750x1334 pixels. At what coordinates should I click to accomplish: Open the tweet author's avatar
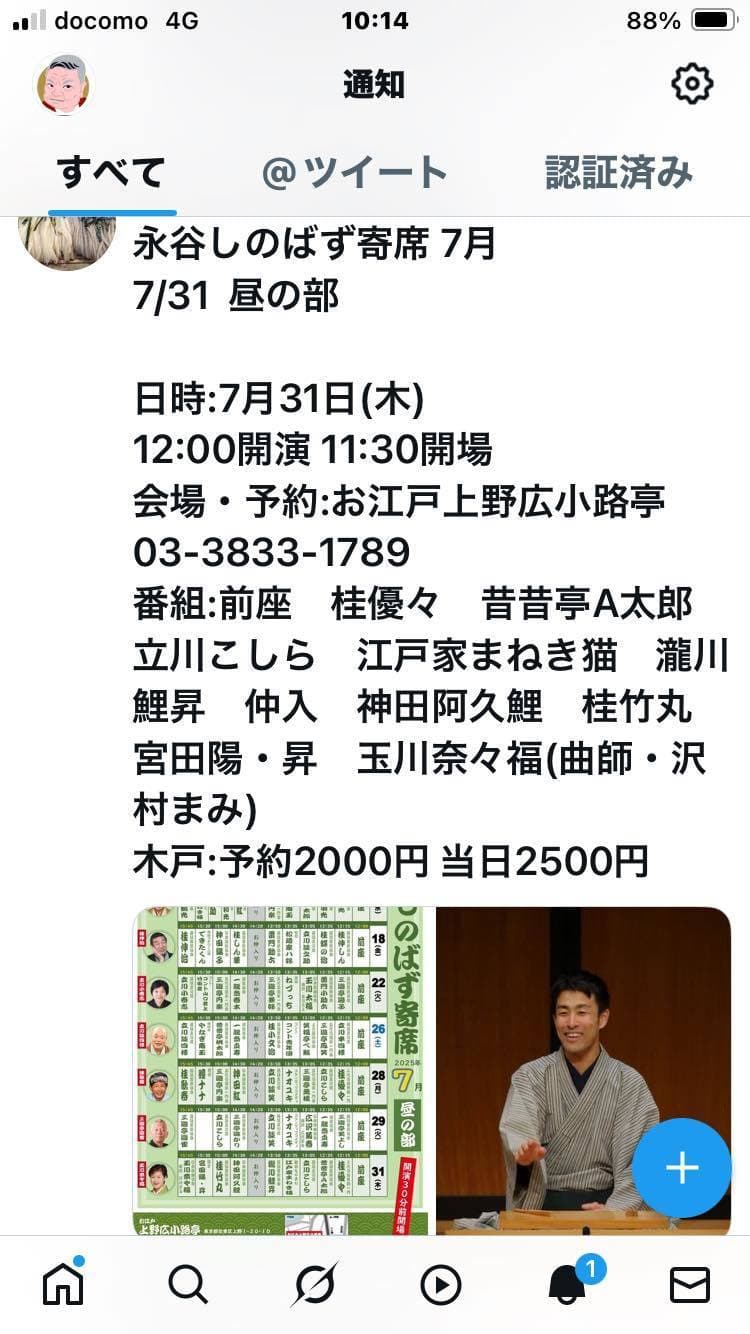(68, 240)
